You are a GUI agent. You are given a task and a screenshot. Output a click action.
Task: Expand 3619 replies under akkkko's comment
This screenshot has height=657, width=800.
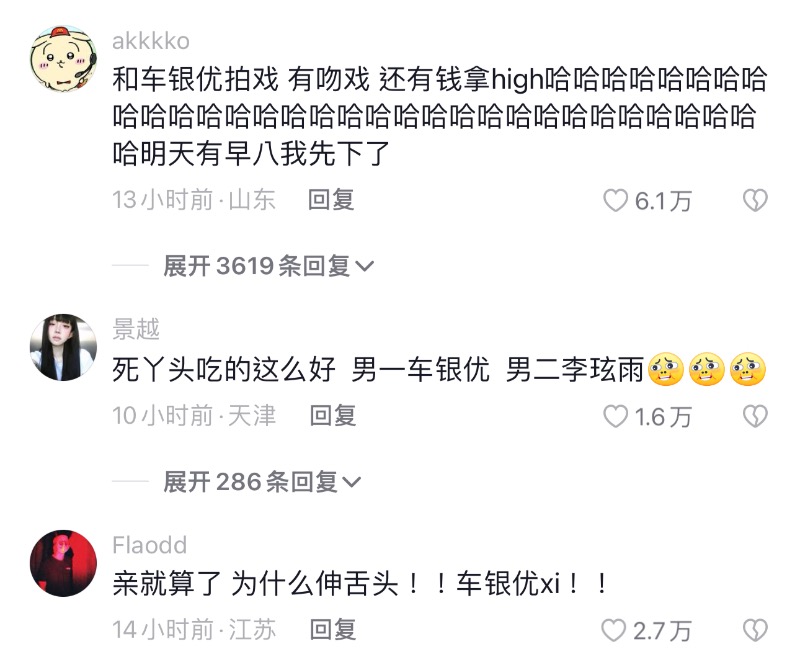[268, 266]
